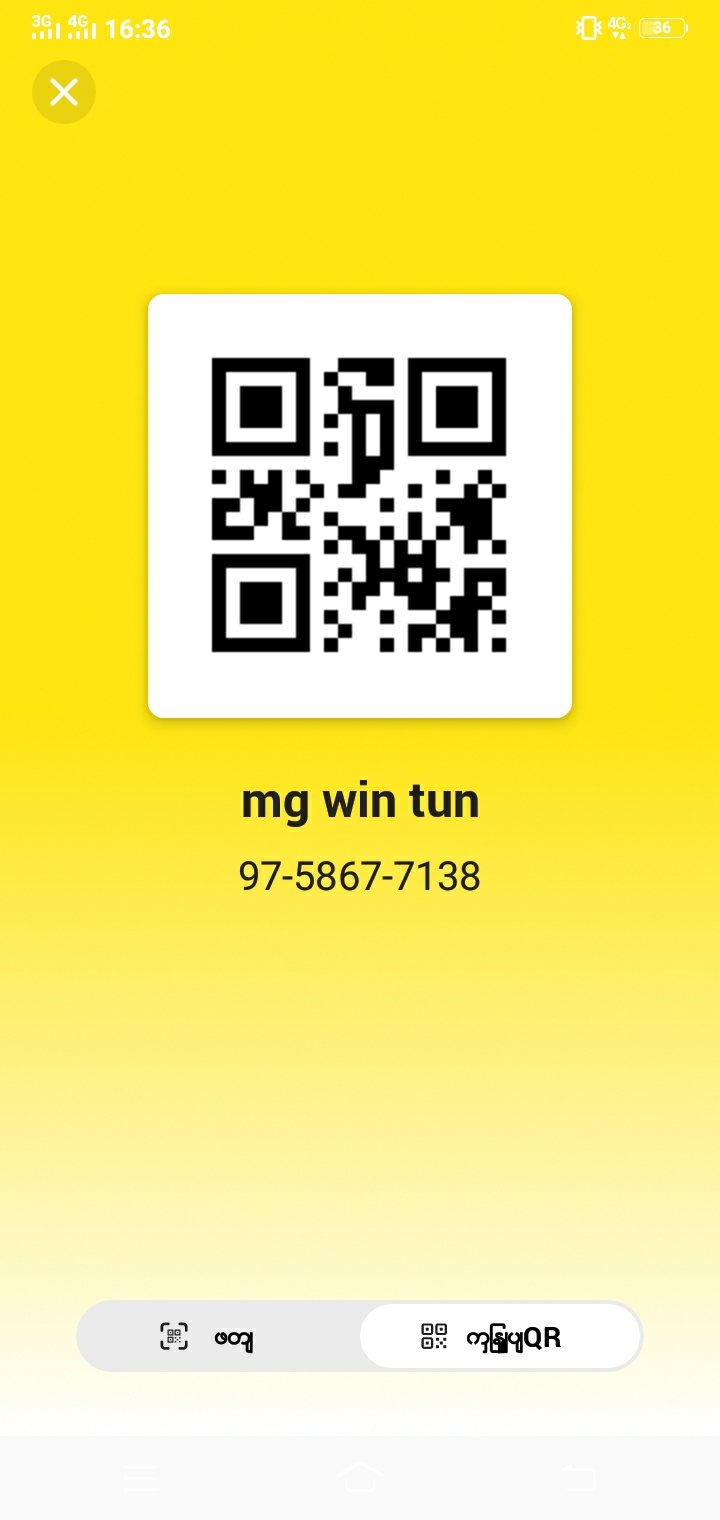This screenshot has width=720, height=1520.
Task: Close the QR code screen
Action: [x=64, y=92]
